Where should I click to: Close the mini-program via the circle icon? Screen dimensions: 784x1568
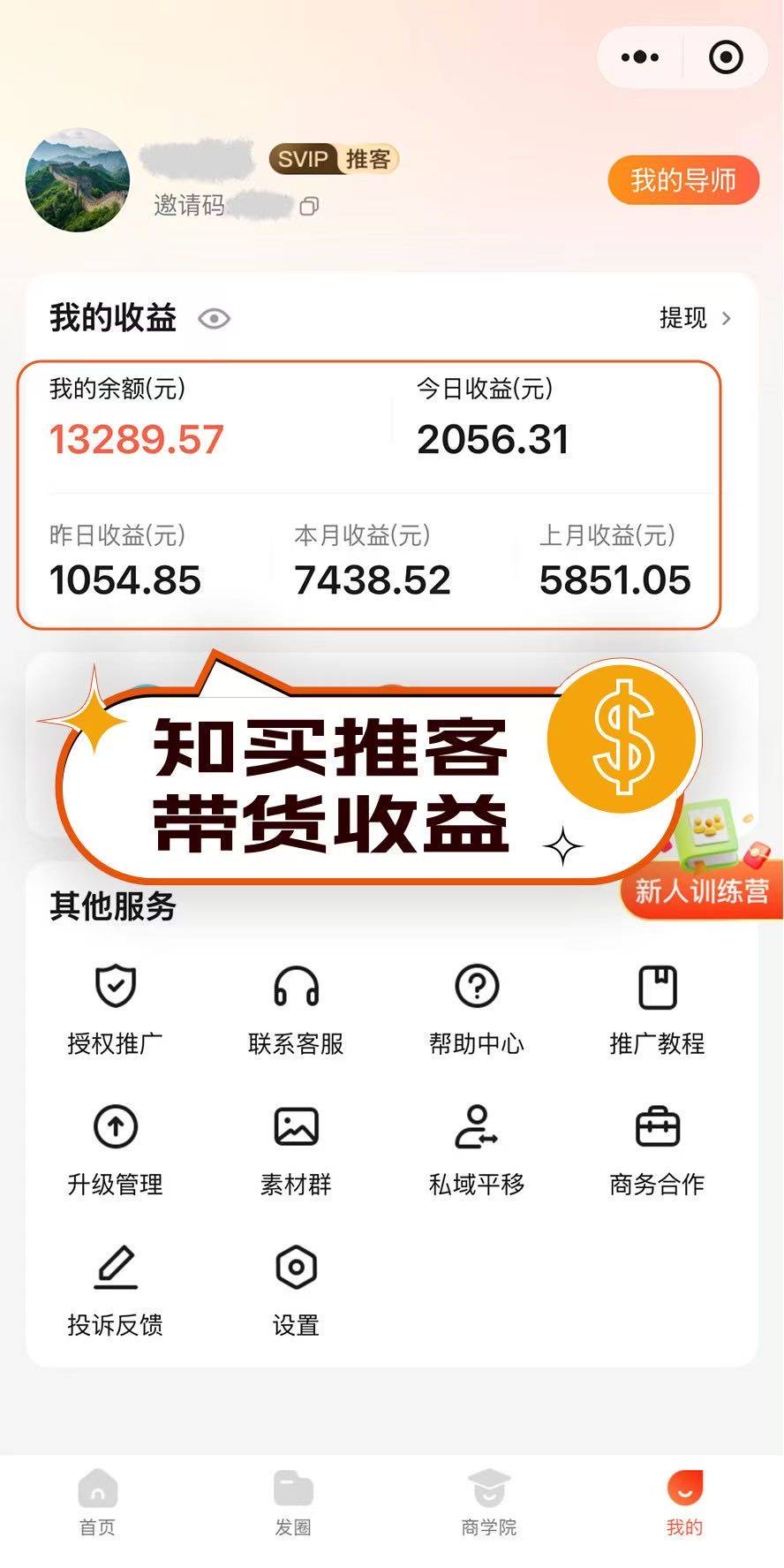726,57
